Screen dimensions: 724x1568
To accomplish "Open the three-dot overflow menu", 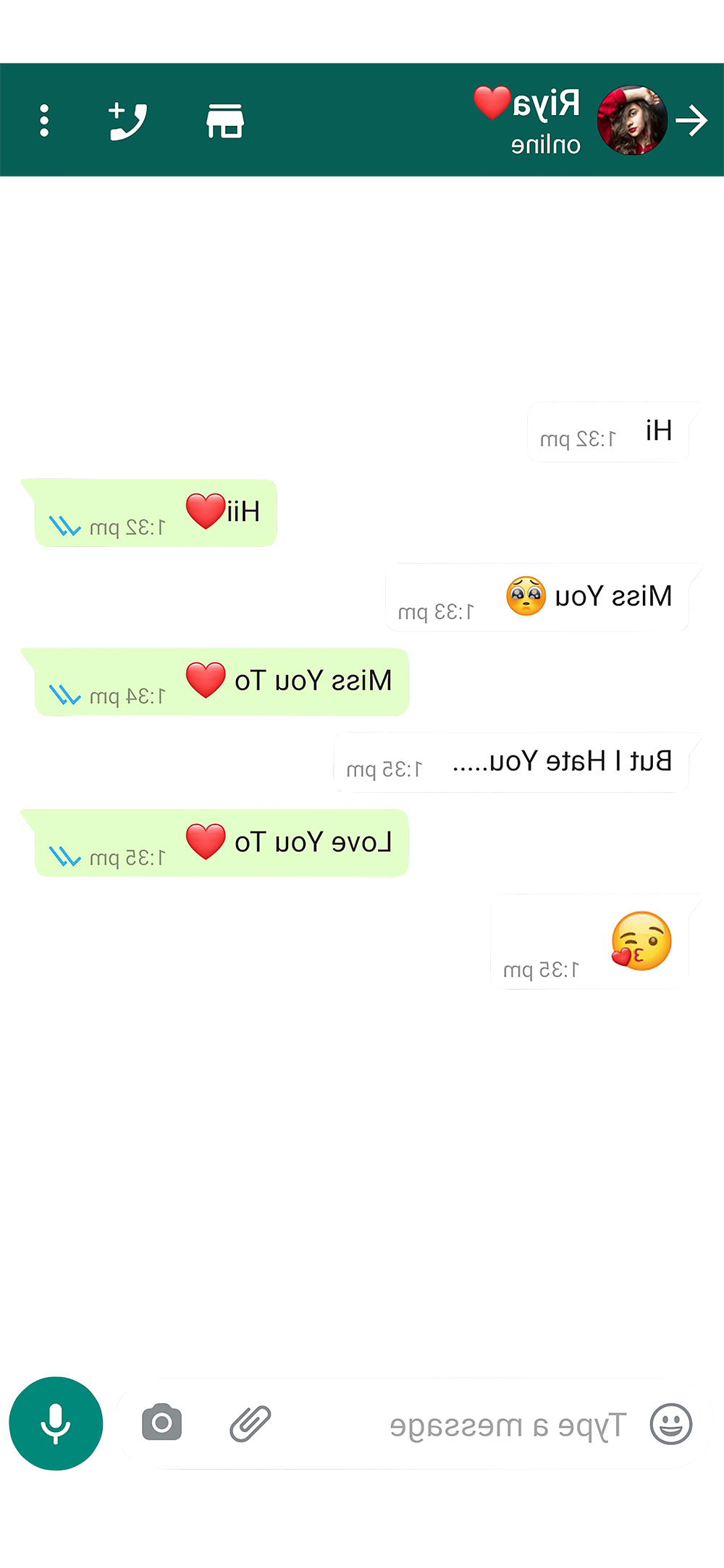I will point(44,120).
